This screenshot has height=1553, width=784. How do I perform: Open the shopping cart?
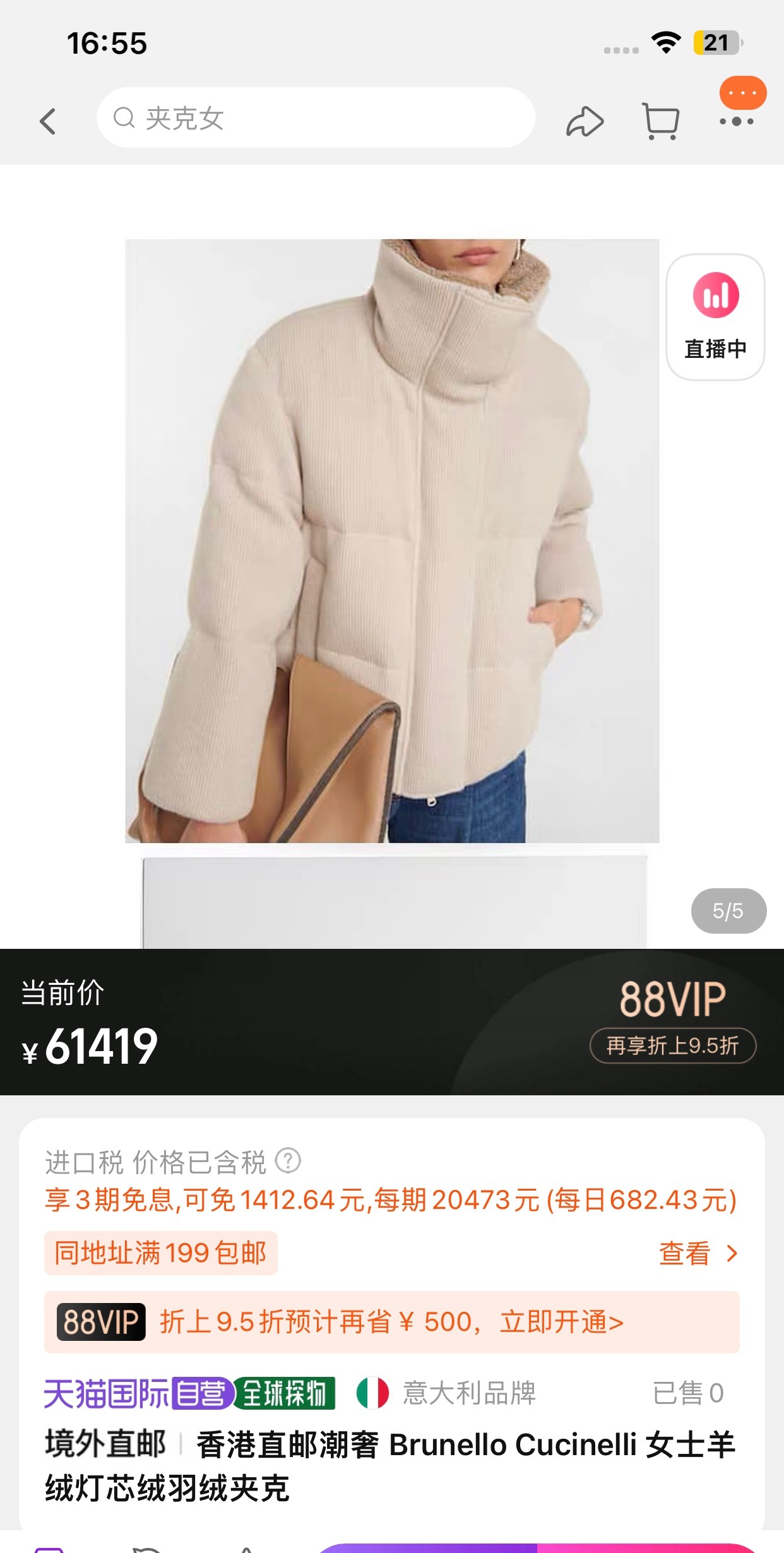660,121
